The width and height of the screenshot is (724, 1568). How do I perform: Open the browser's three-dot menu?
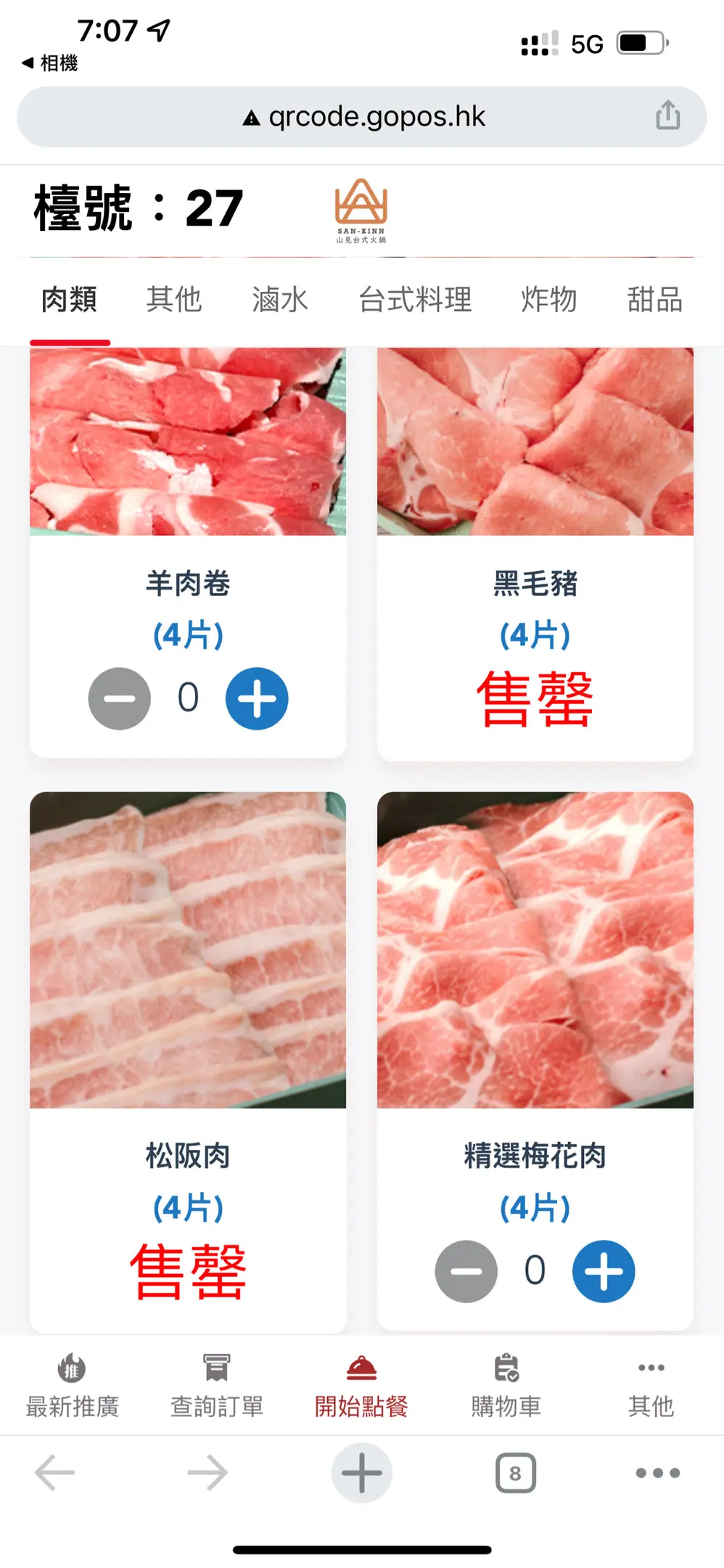[x=657, y=1473]
